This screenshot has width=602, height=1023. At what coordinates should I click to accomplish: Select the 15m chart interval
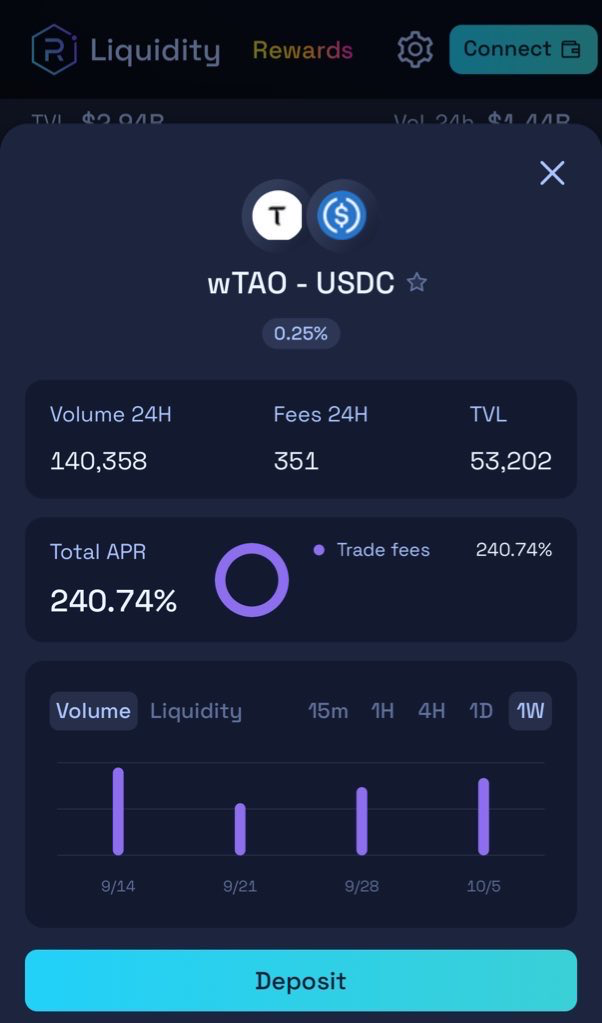point(328,711)
